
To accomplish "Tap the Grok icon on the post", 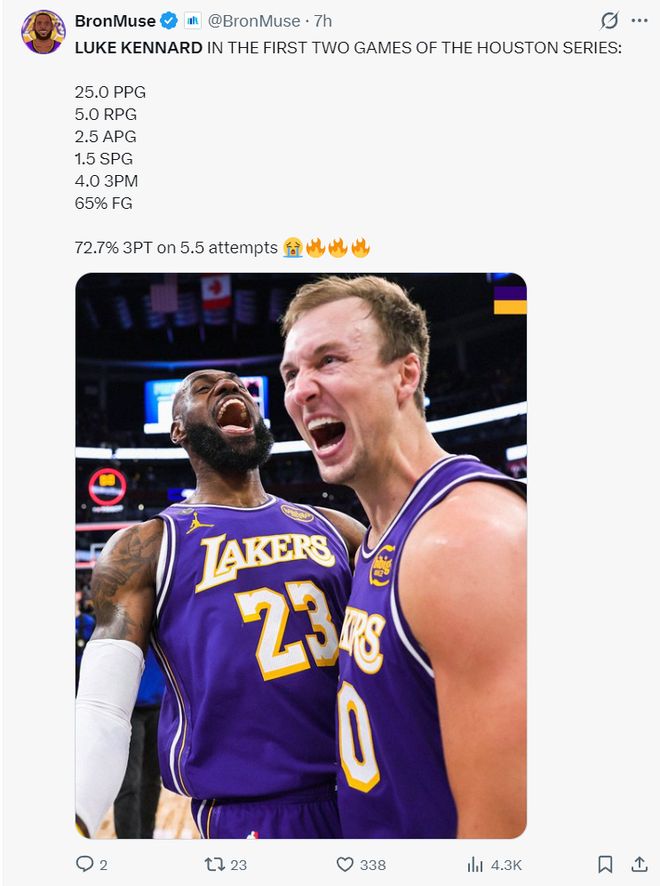I will point(608,21).
